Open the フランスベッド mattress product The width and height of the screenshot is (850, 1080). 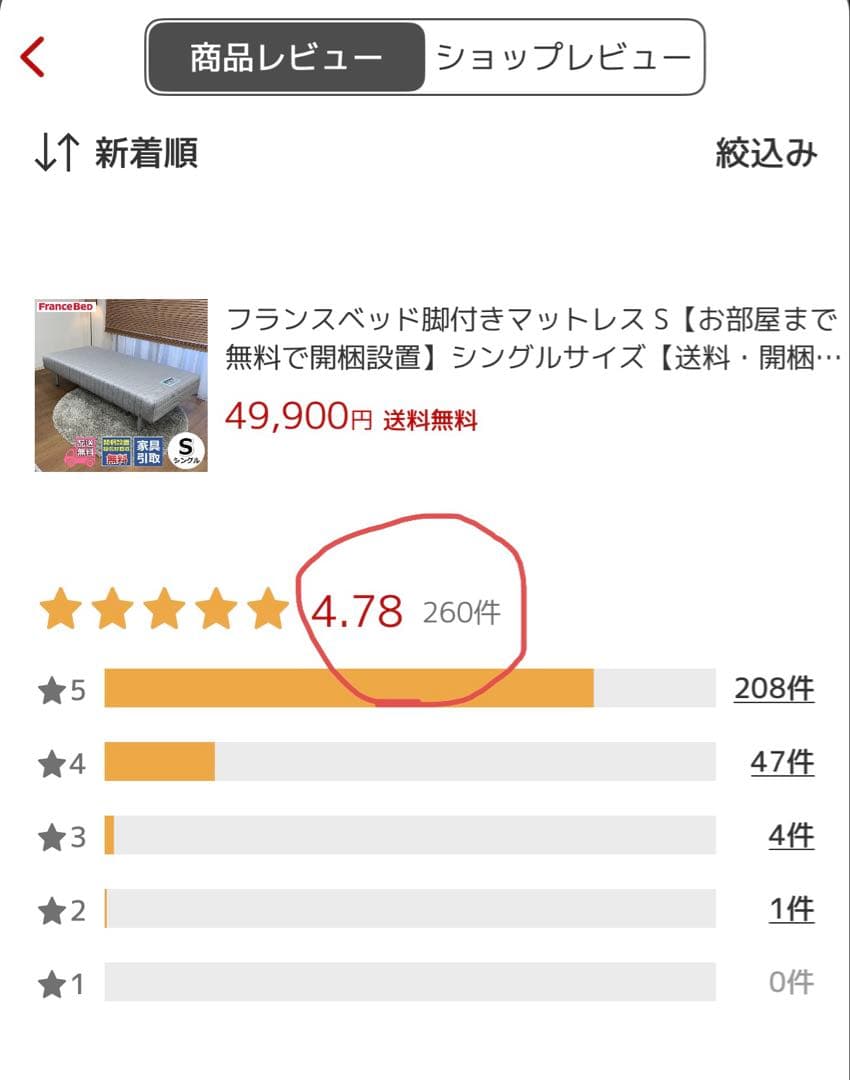530,340
